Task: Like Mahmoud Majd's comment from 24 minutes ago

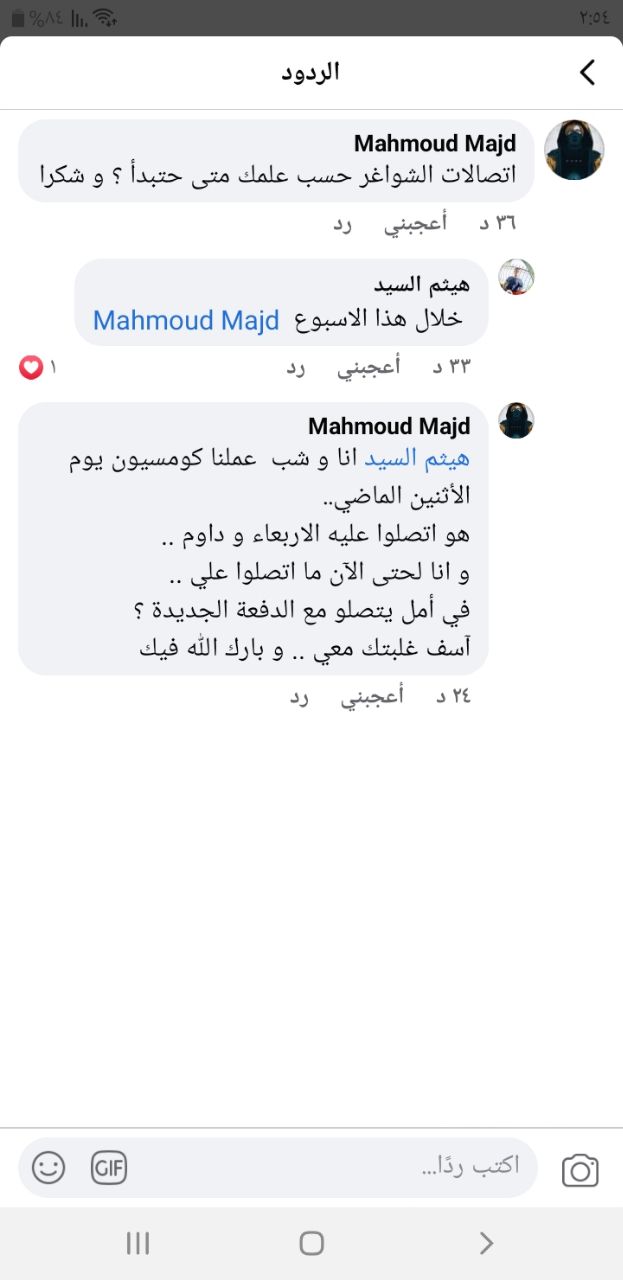Action: point(372,697)
